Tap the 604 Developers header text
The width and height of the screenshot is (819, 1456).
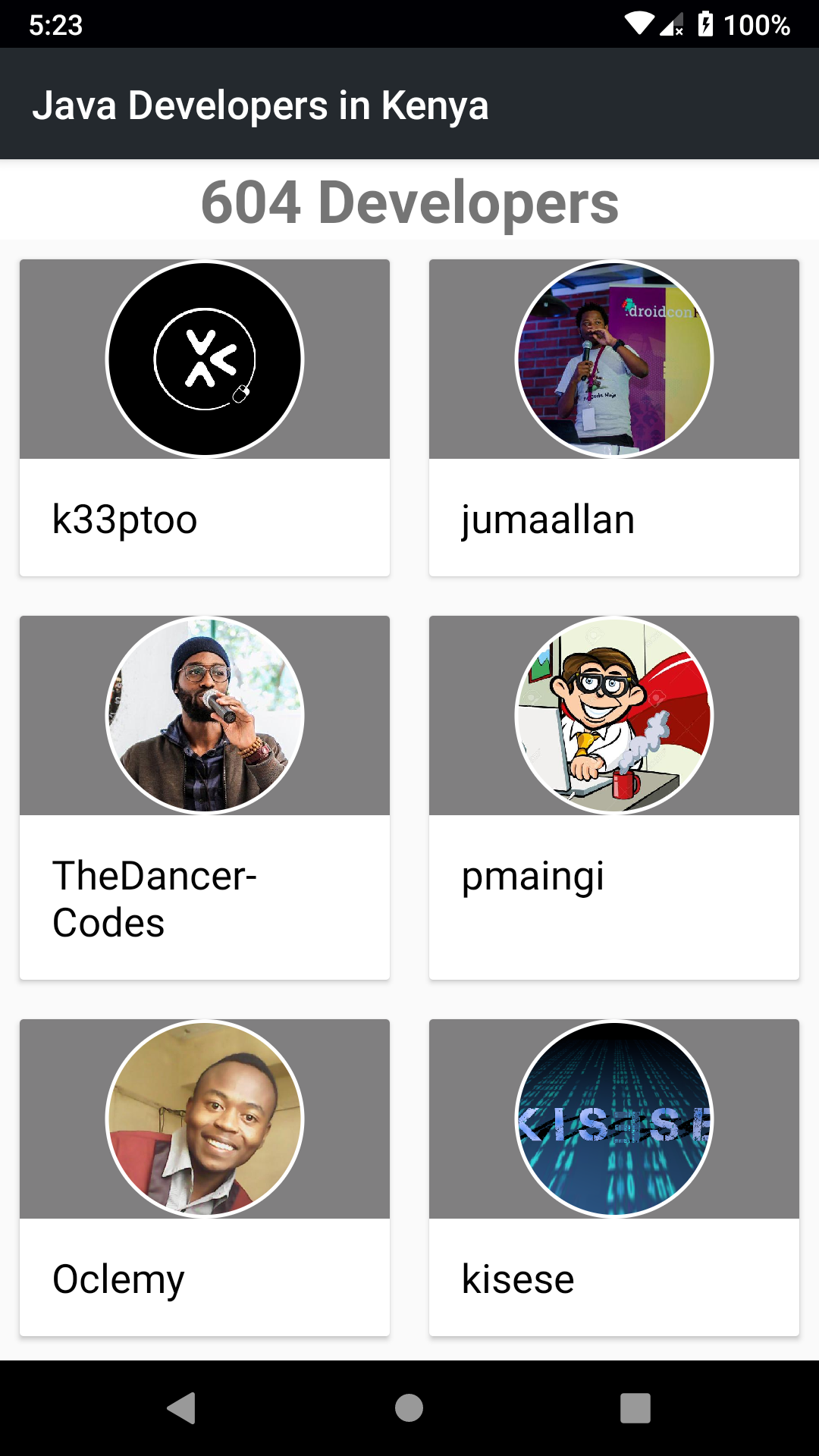(409, 201)
